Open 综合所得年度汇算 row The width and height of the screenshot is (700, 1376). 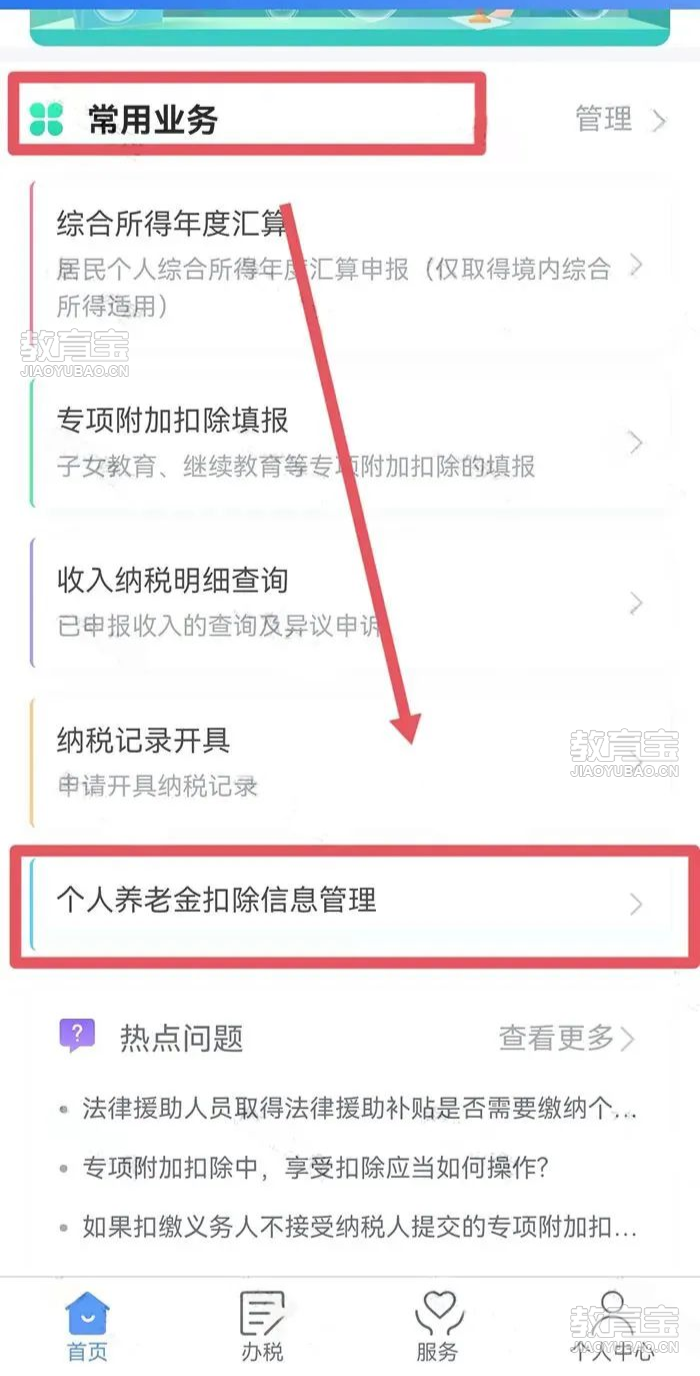(x=349, y=265)
